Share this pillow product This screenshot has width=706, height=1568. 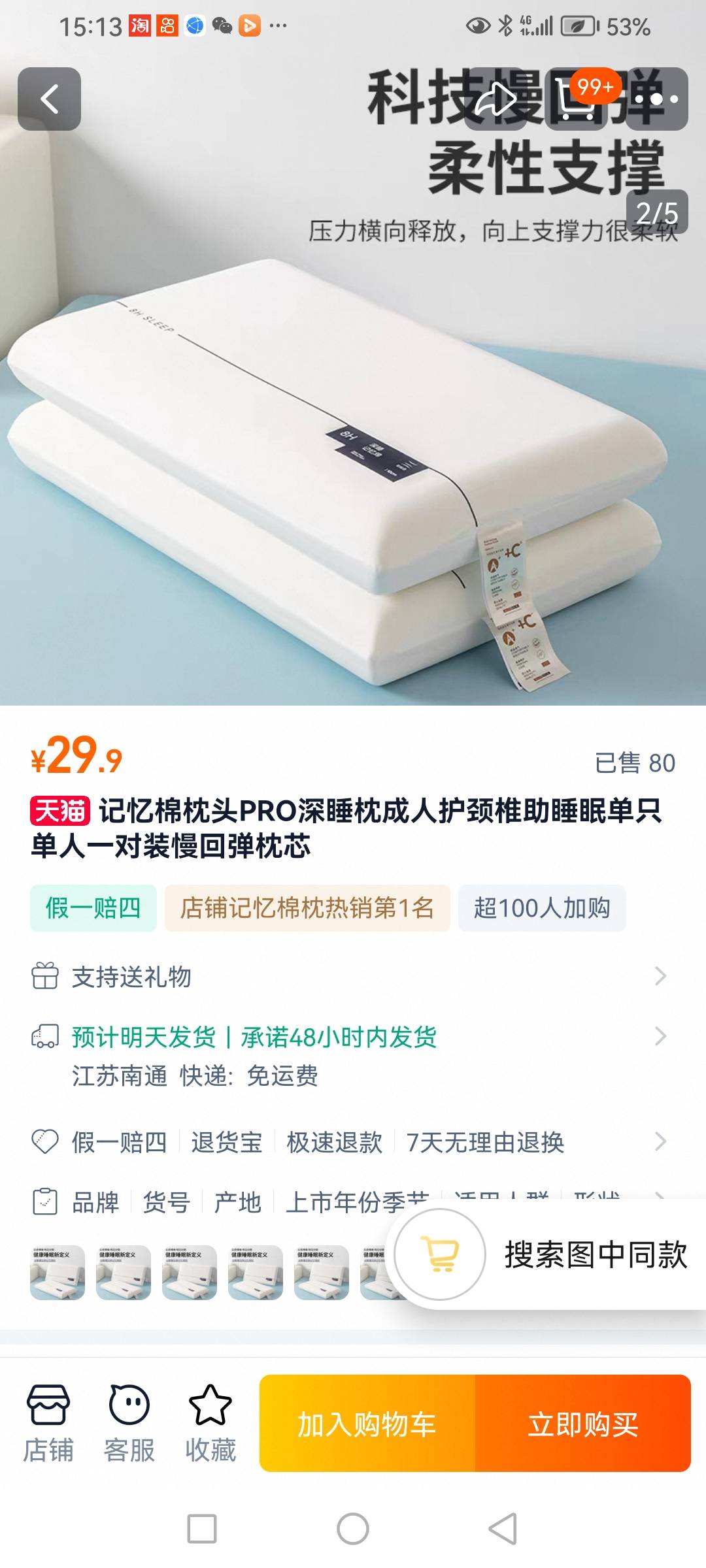pyautogui.click(x=495, y=99)
